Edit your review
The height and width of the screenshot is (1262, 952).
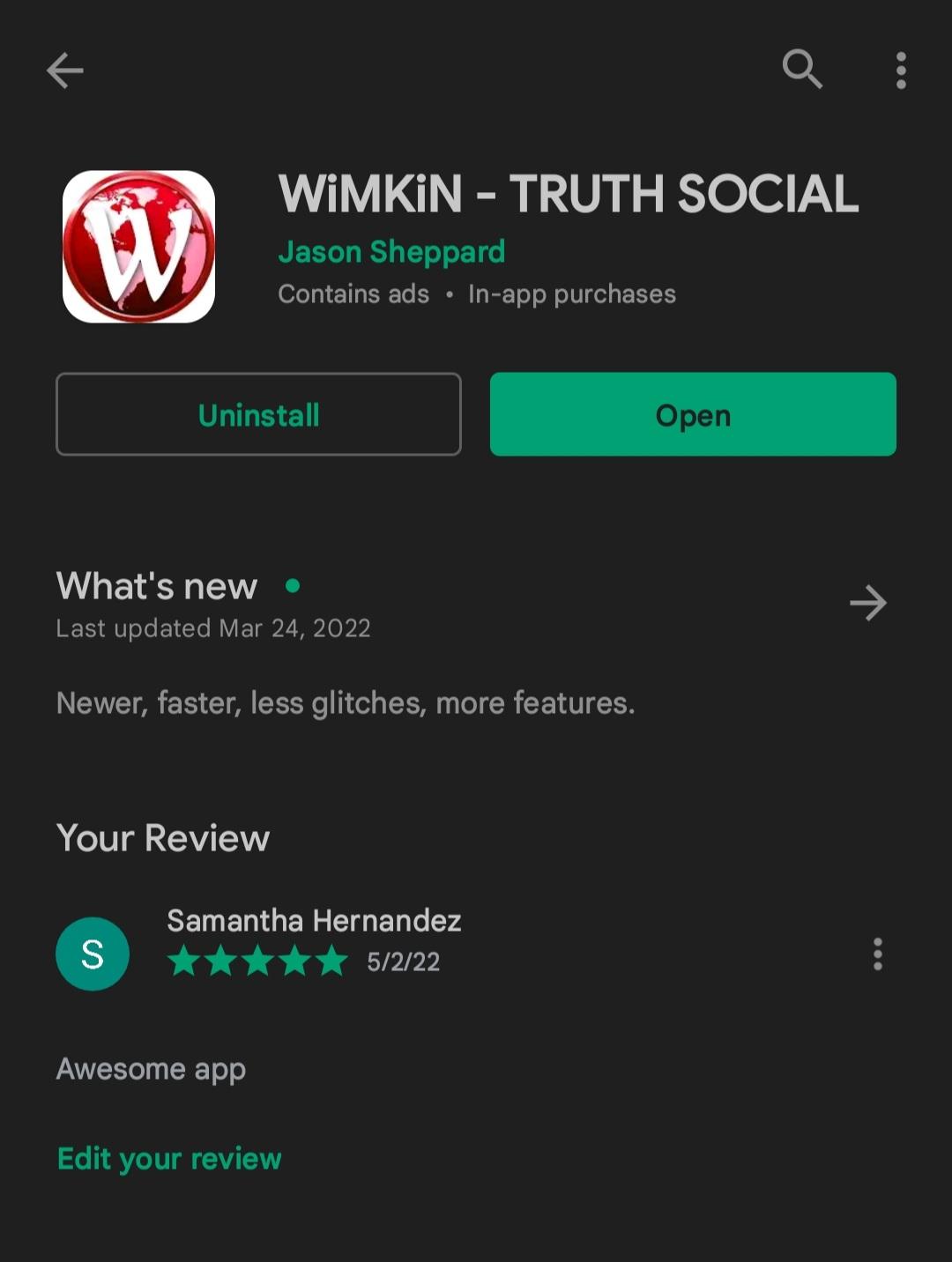pos(169,1158)
